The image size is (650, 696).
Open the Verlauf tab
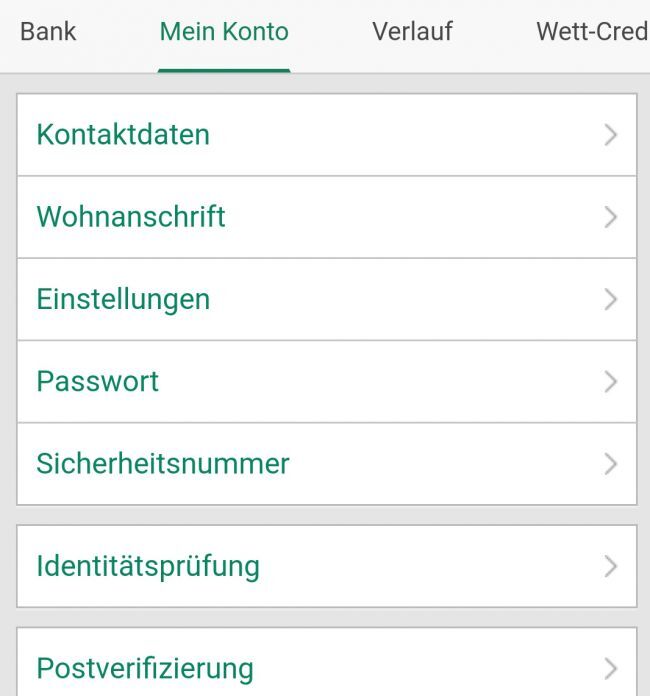[x=412, y=32]
